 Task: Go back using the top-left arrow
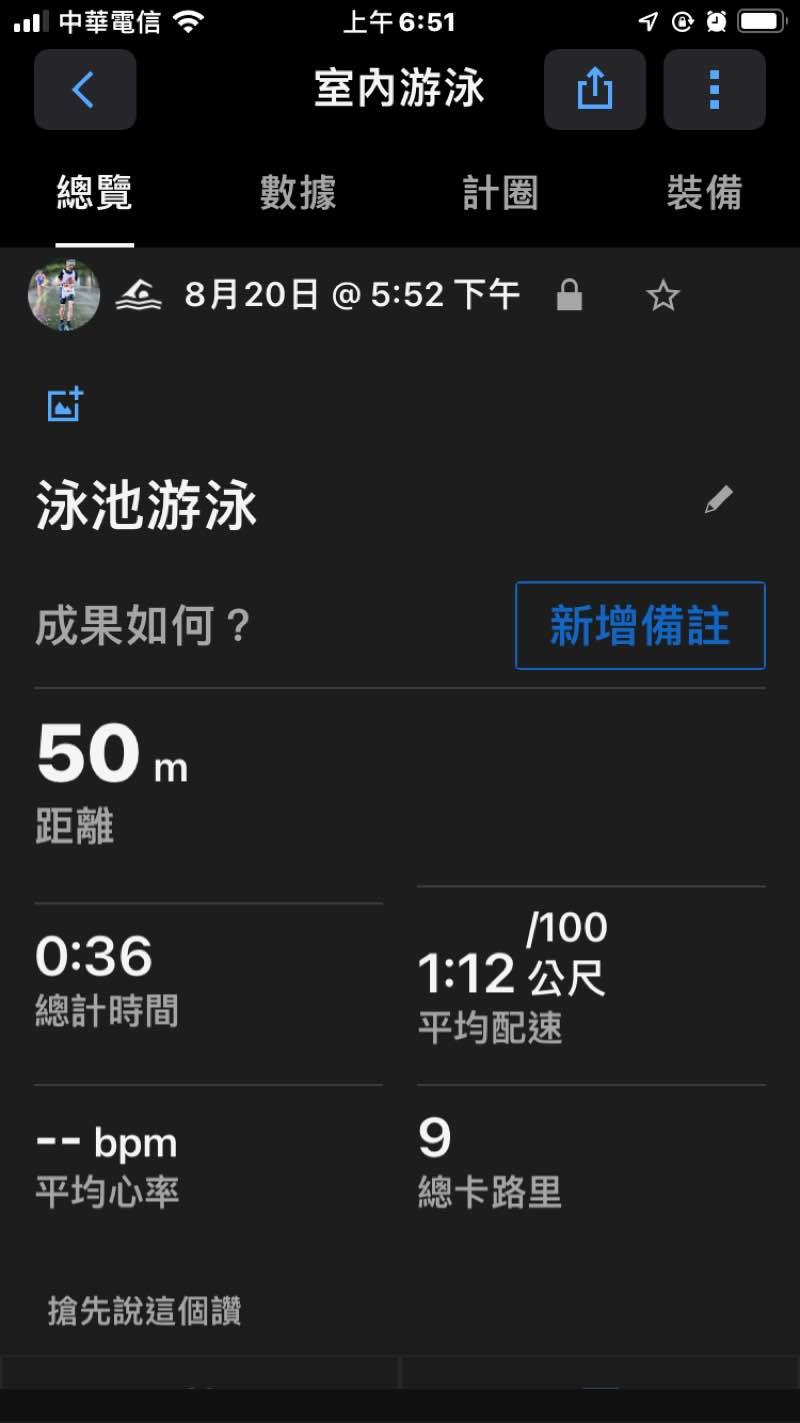click(85, 90)
